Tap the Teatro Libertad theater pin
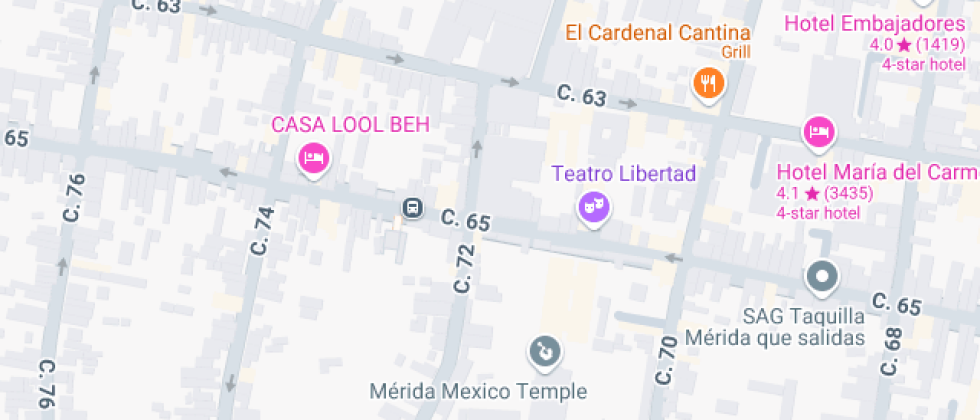Viewport: 980px width, 420px height. (x=593, y=206)
